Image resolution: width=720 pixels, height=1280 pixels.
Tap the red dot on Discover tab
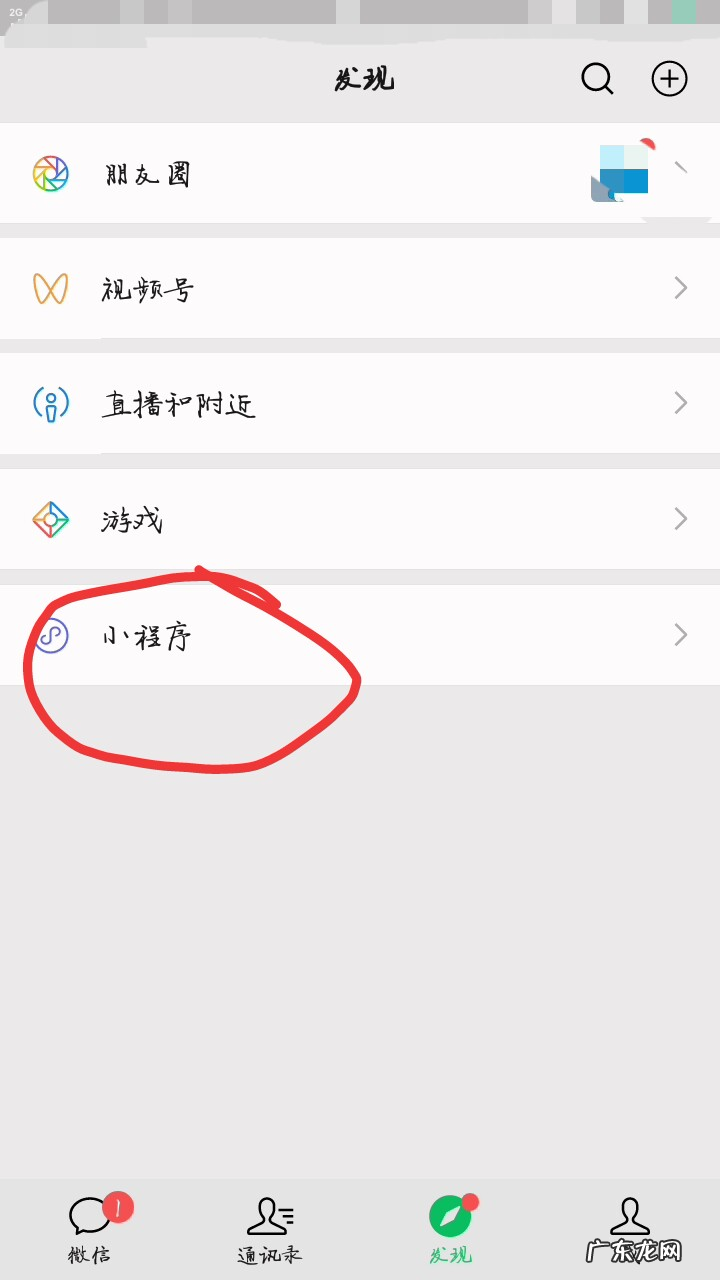point(472,1203)
